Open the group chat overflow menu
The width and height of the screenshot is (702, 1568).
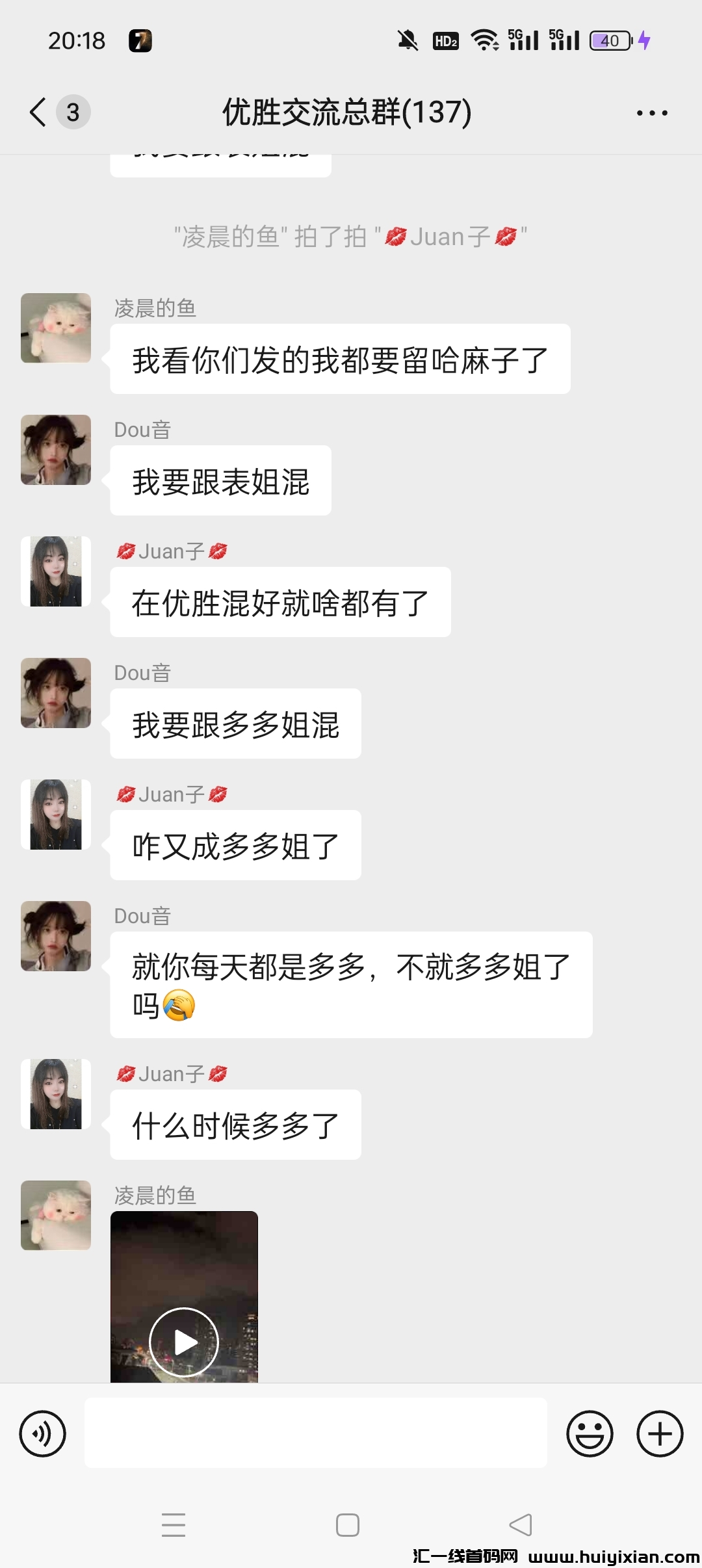tap(652, 112)
